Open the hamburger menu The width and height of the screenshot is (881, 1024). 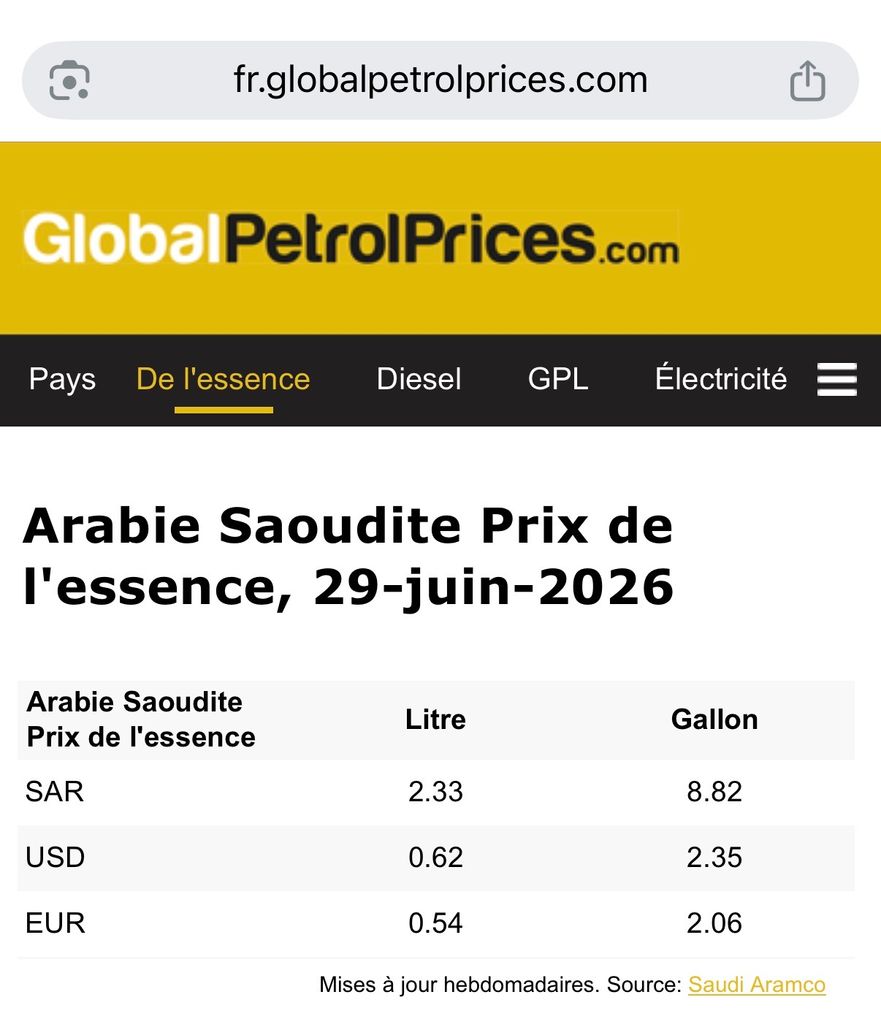pyautogui.click(x=837, y=379)
